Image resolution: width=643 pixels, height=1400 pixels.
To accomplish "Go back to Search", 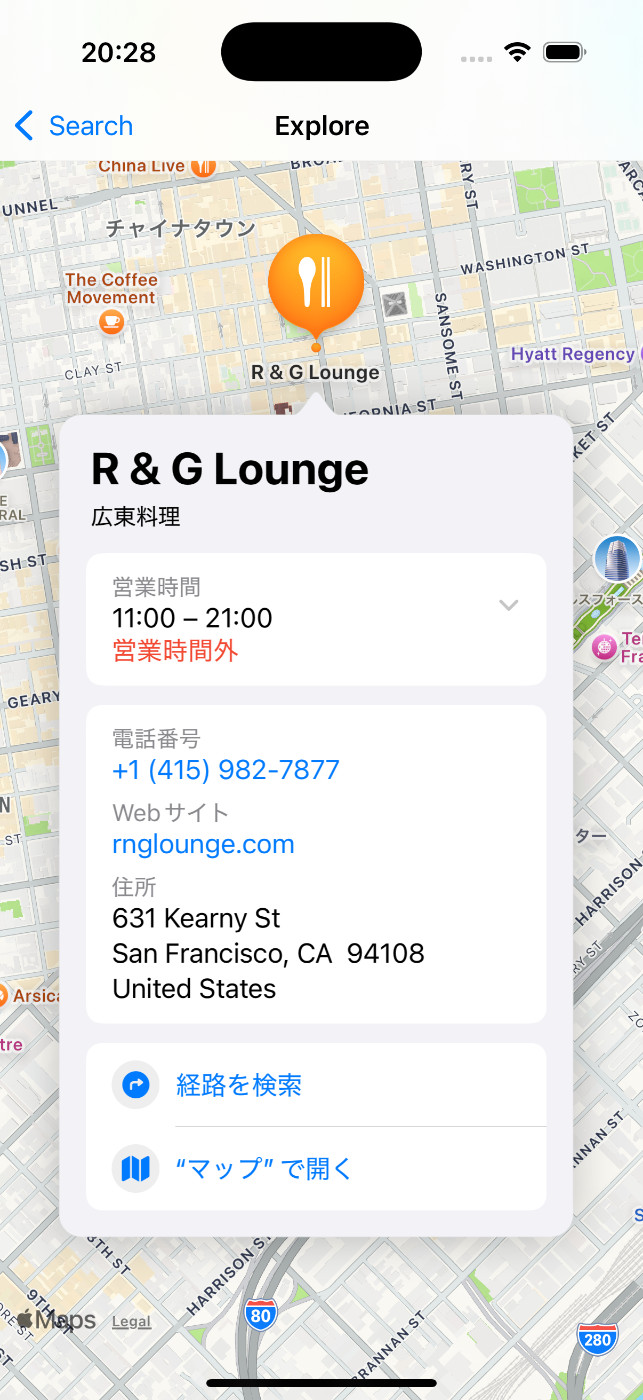I will tap(74, 126).
